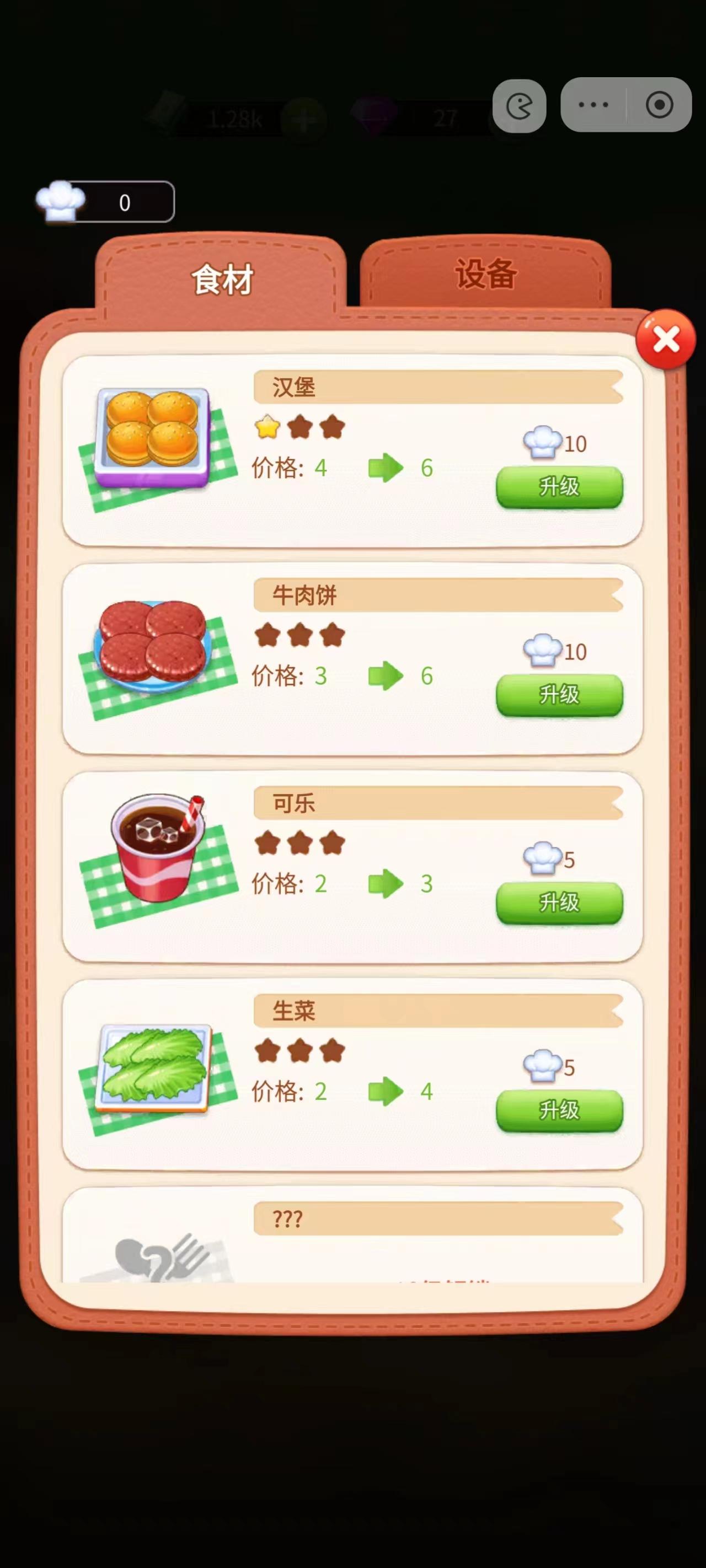Close the upgrade panel with red X
This screenshot has height=1568, width=706.
pos(665,340)
